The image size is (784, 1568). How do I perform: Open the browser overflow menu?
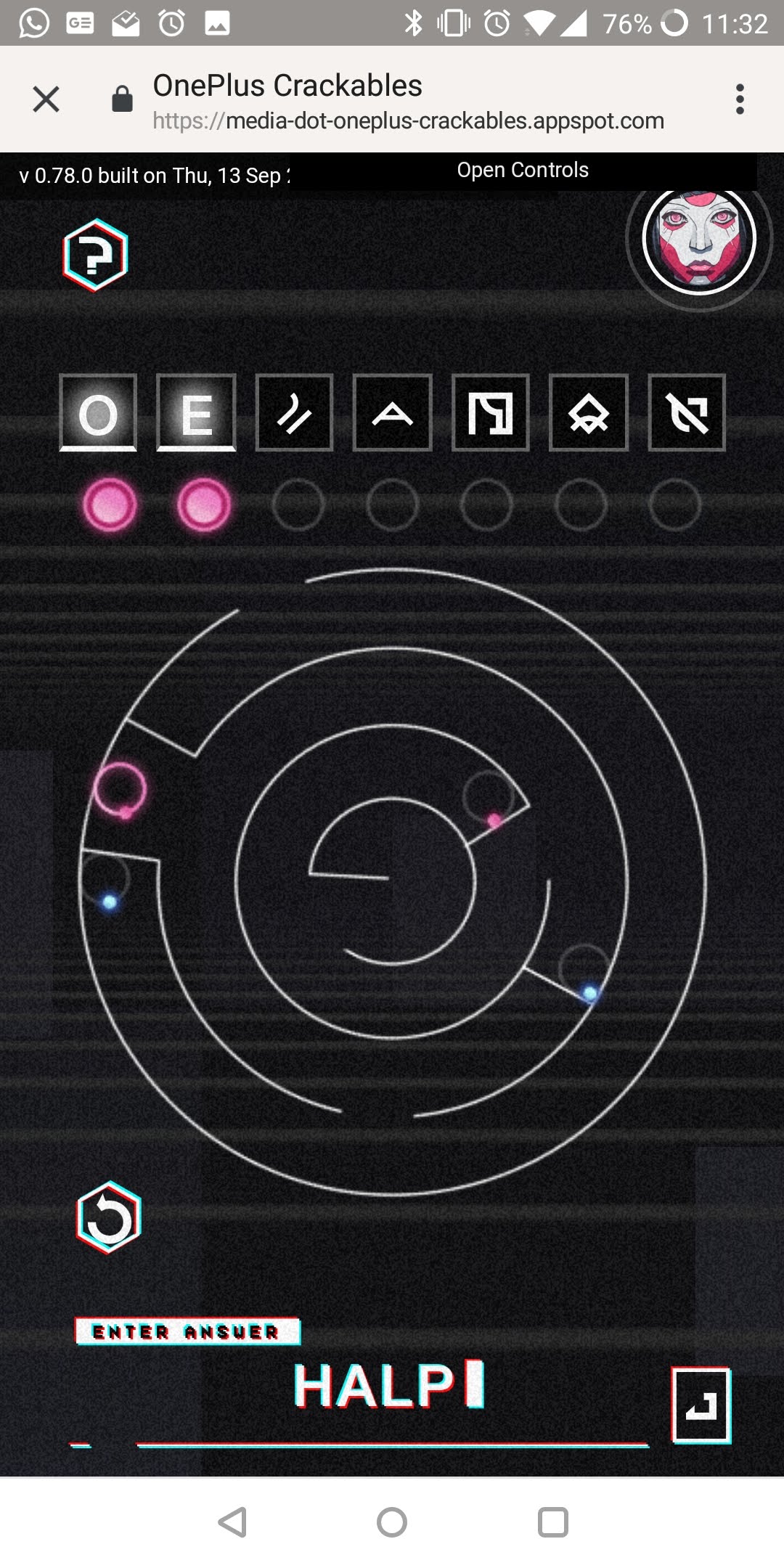click(740, 99)
